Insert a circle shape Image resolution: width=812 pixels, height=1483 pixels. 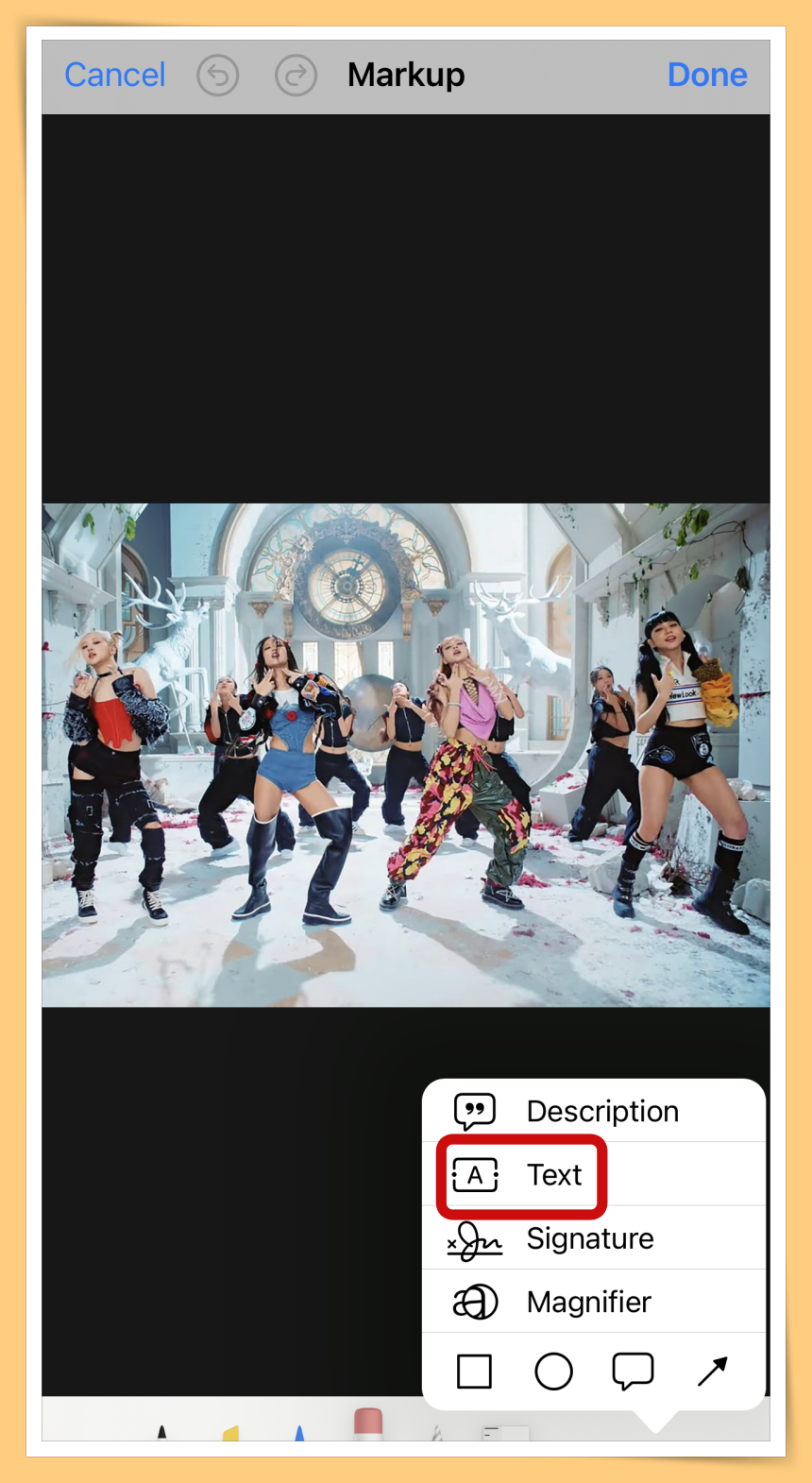coord(553,1371)
